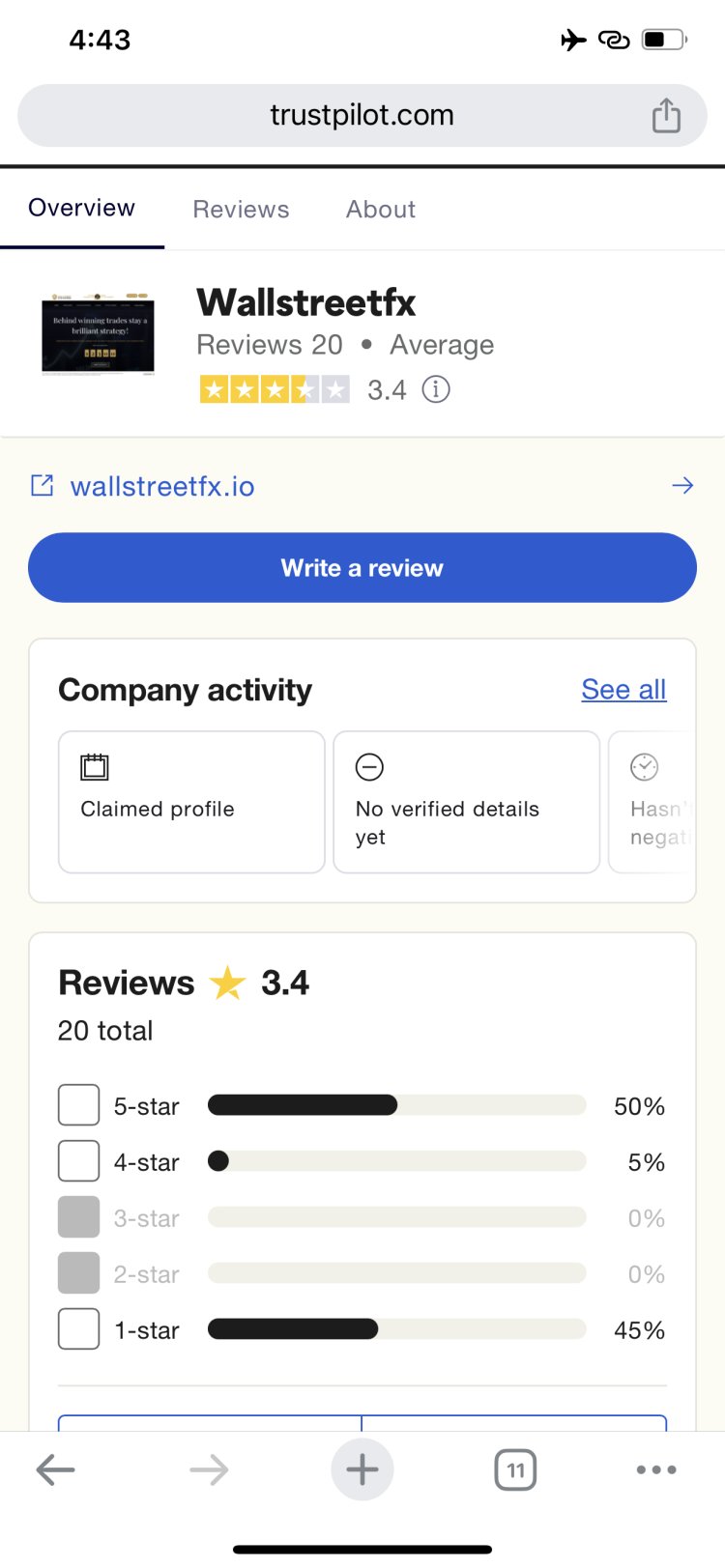Open the tab switcher showing 11 tabs
Viewport: 725px width, 1568px height.
tap(515, 1469)
